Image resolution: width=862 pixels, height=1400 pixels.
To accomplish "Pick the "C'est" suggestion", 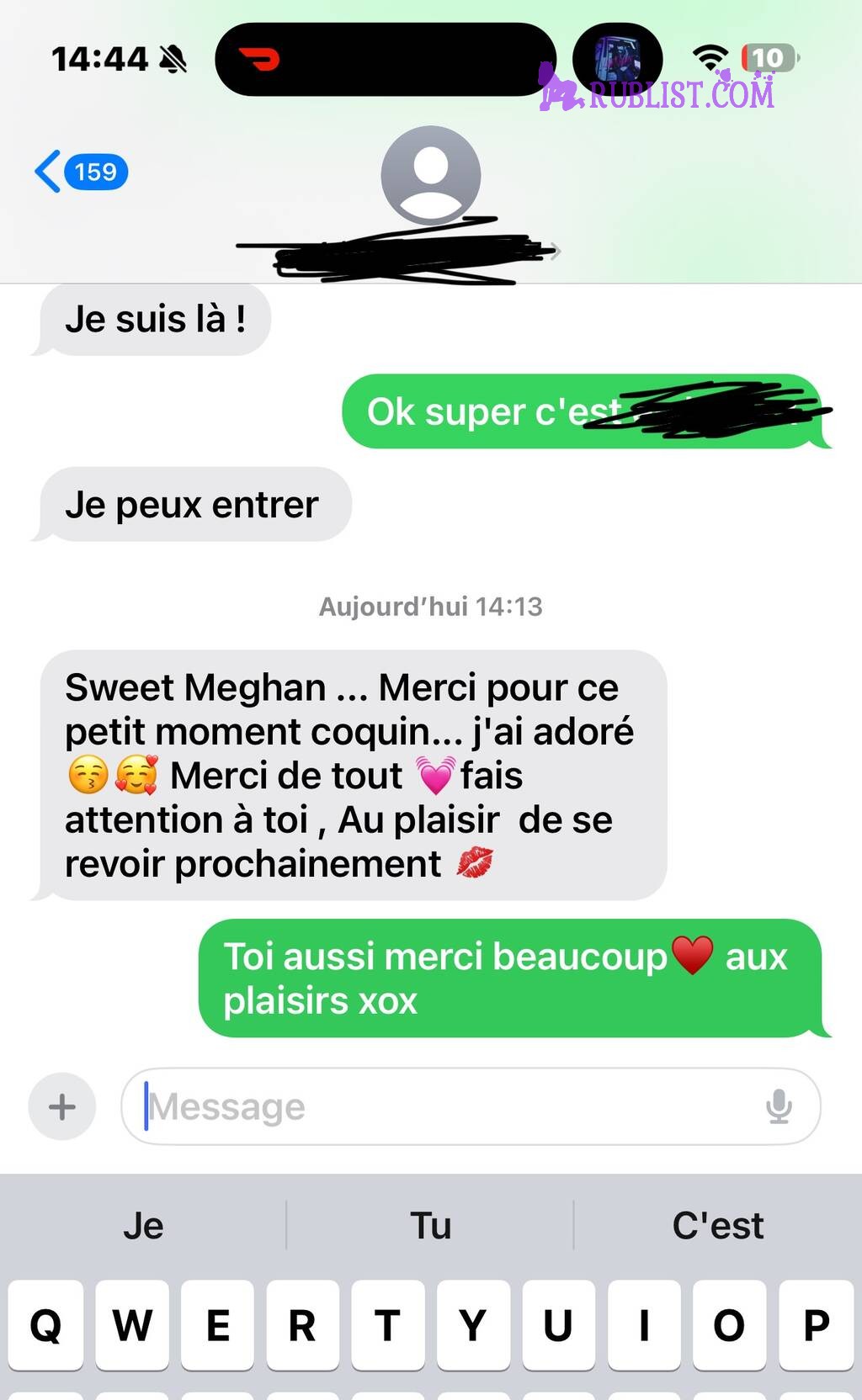I will click(717, 1226).
